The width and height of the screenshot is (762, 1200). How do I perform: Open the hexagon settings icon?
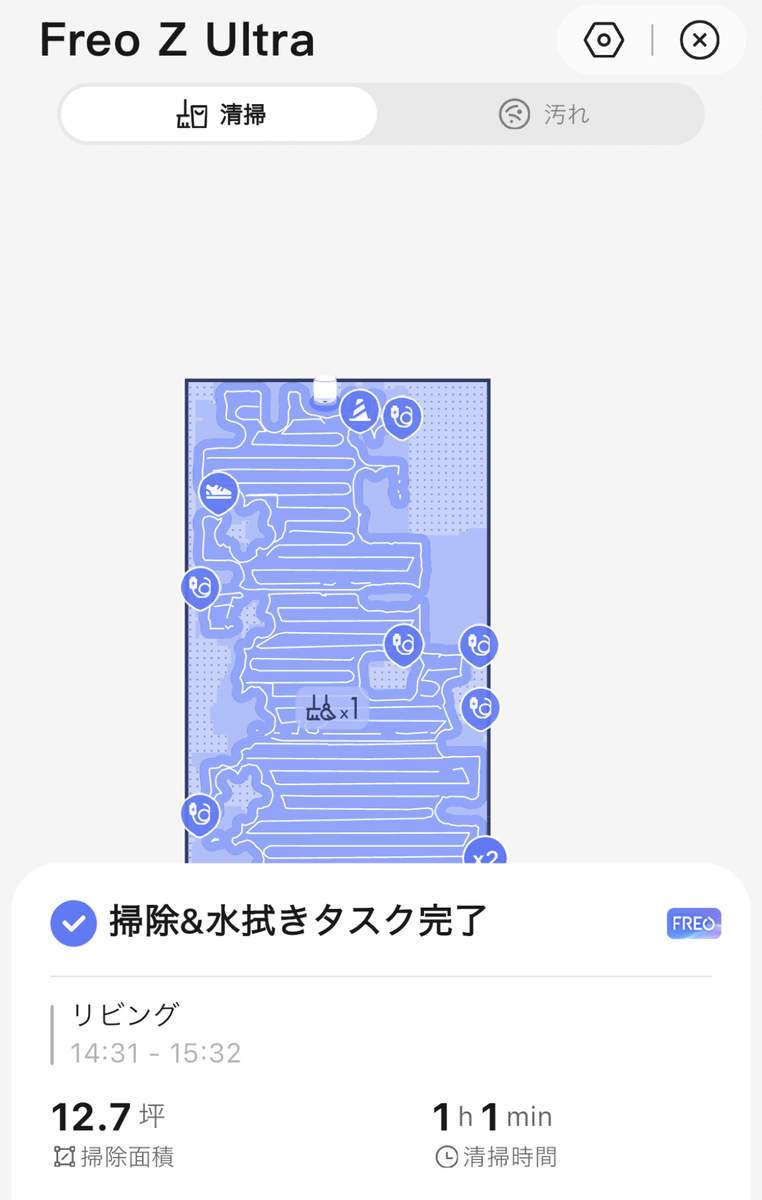[x=604, y=41]
